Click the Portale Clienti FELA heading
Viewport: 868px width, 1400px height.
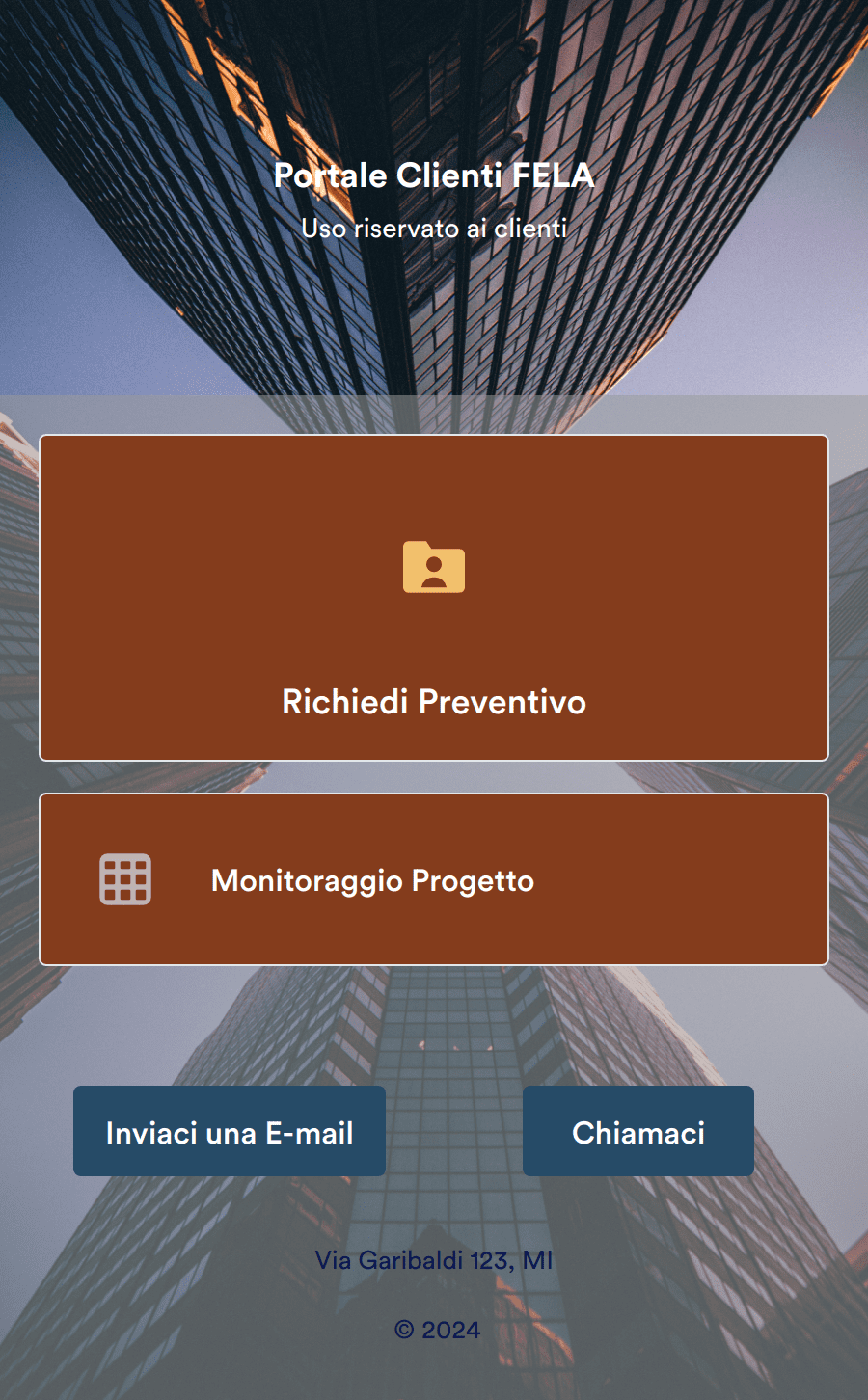[433, 175]
